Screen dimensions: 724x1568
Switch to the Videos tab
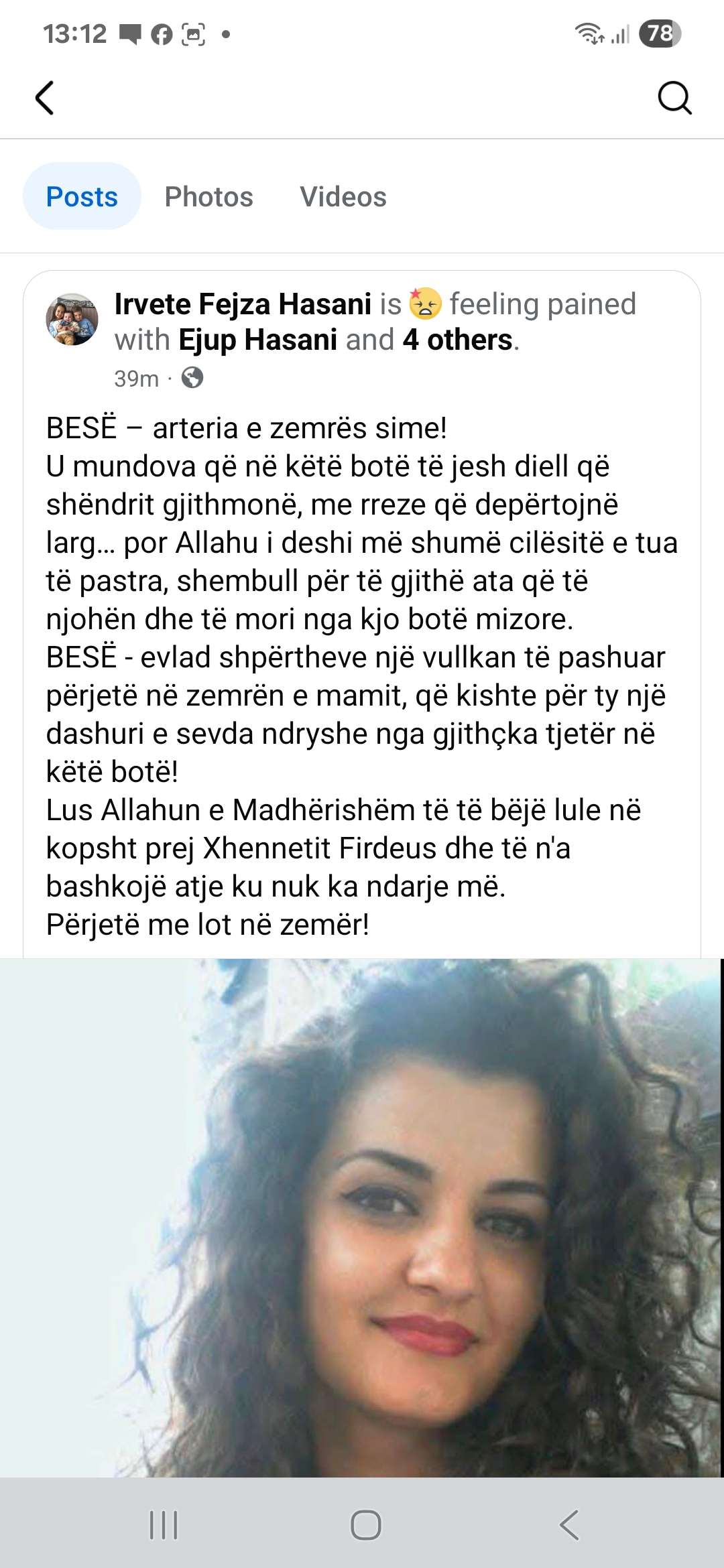343,197
